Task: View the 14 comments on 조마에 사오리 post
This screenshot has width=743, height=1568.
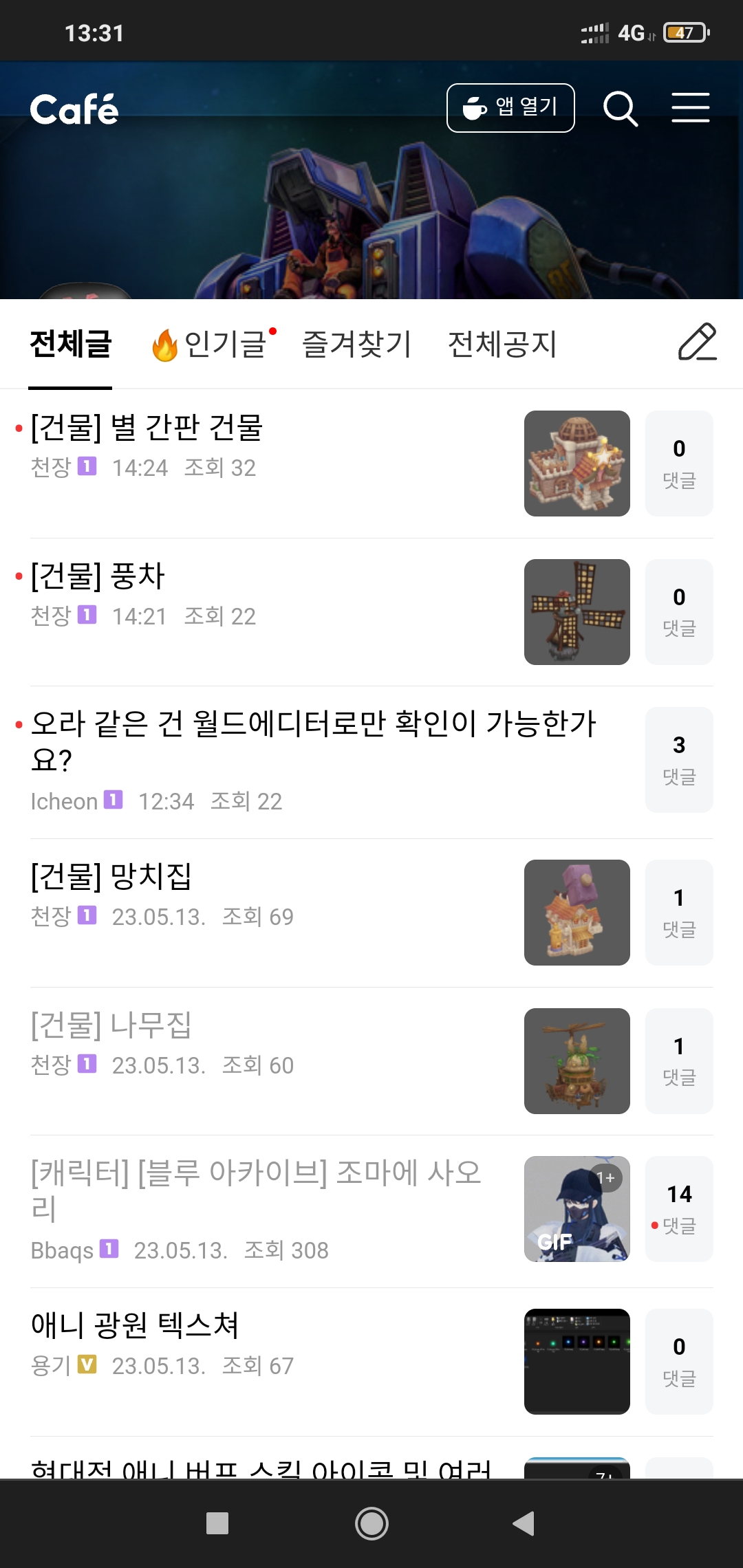Action: coord(679,1209)
